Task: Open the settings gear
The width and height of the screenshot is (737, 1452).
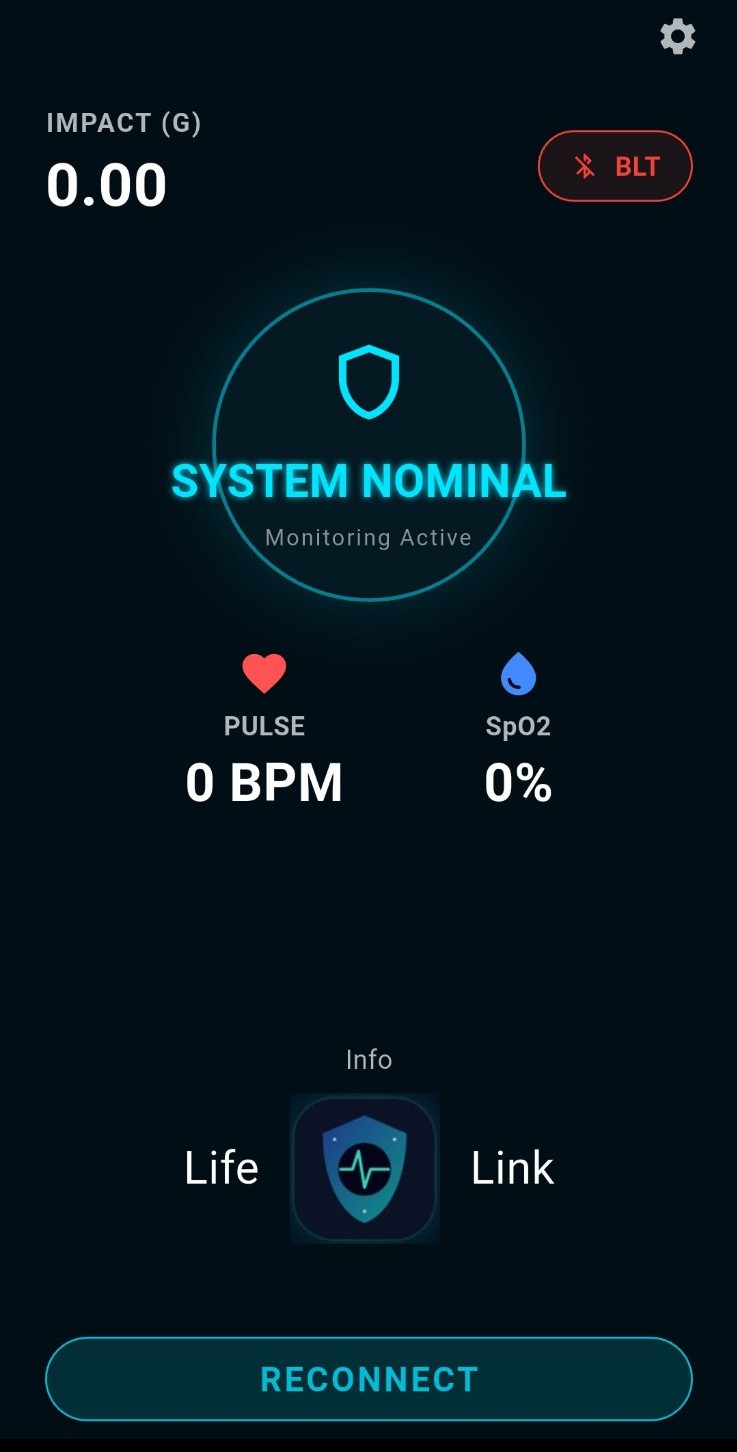Action: click(677, 36)
